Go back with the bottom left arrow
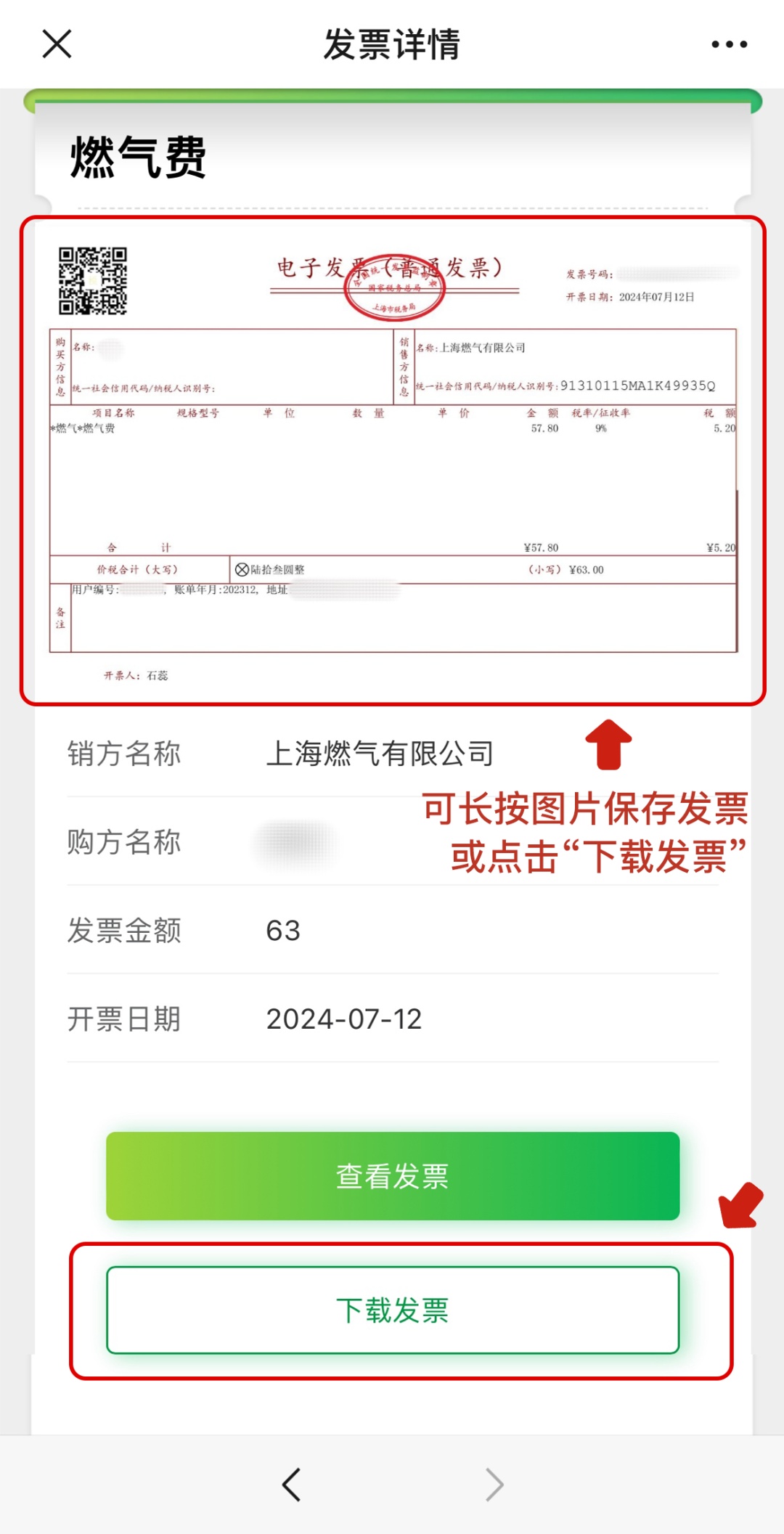784x1534 pixels. (x=292, y=1484)
